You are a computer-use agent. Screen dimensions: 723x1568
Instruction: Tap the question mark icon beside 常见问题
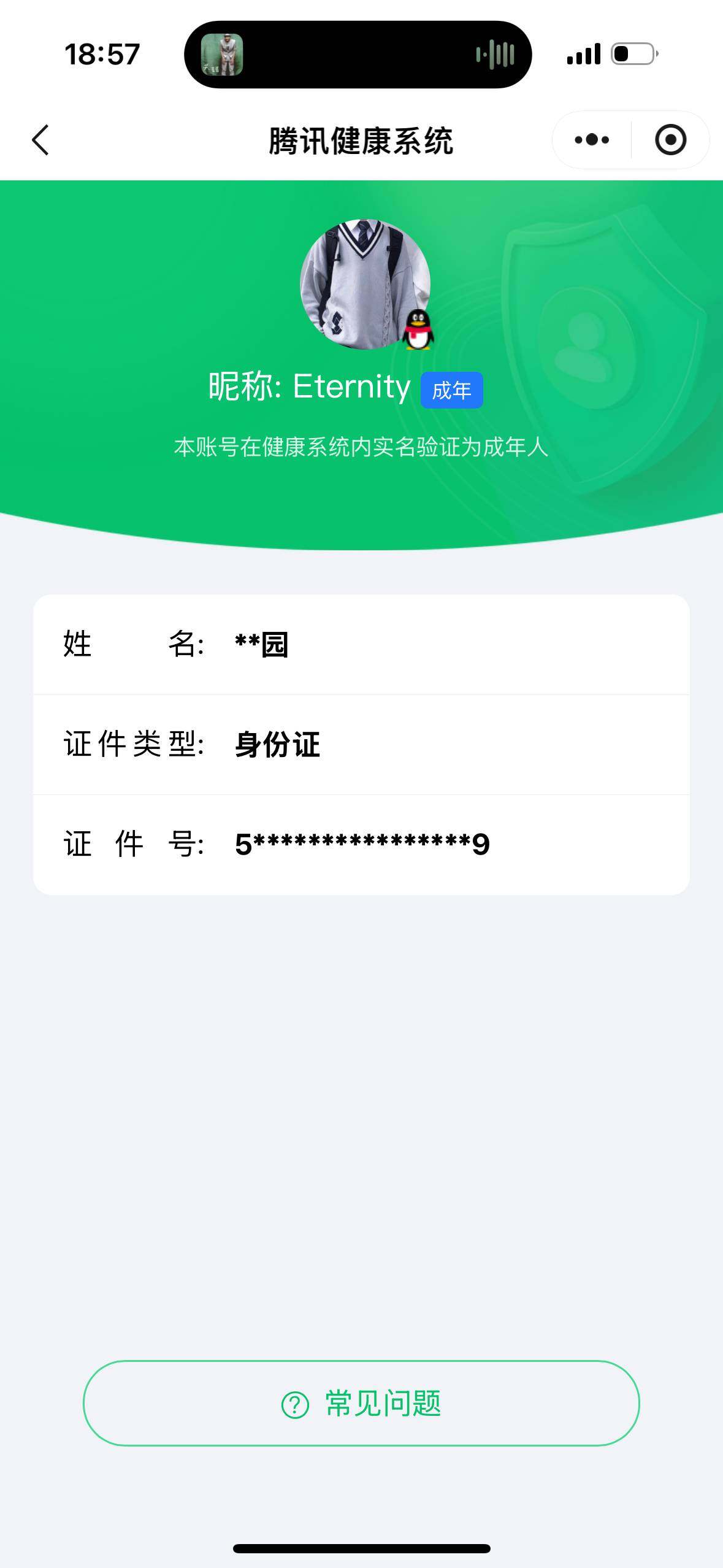293,1403
